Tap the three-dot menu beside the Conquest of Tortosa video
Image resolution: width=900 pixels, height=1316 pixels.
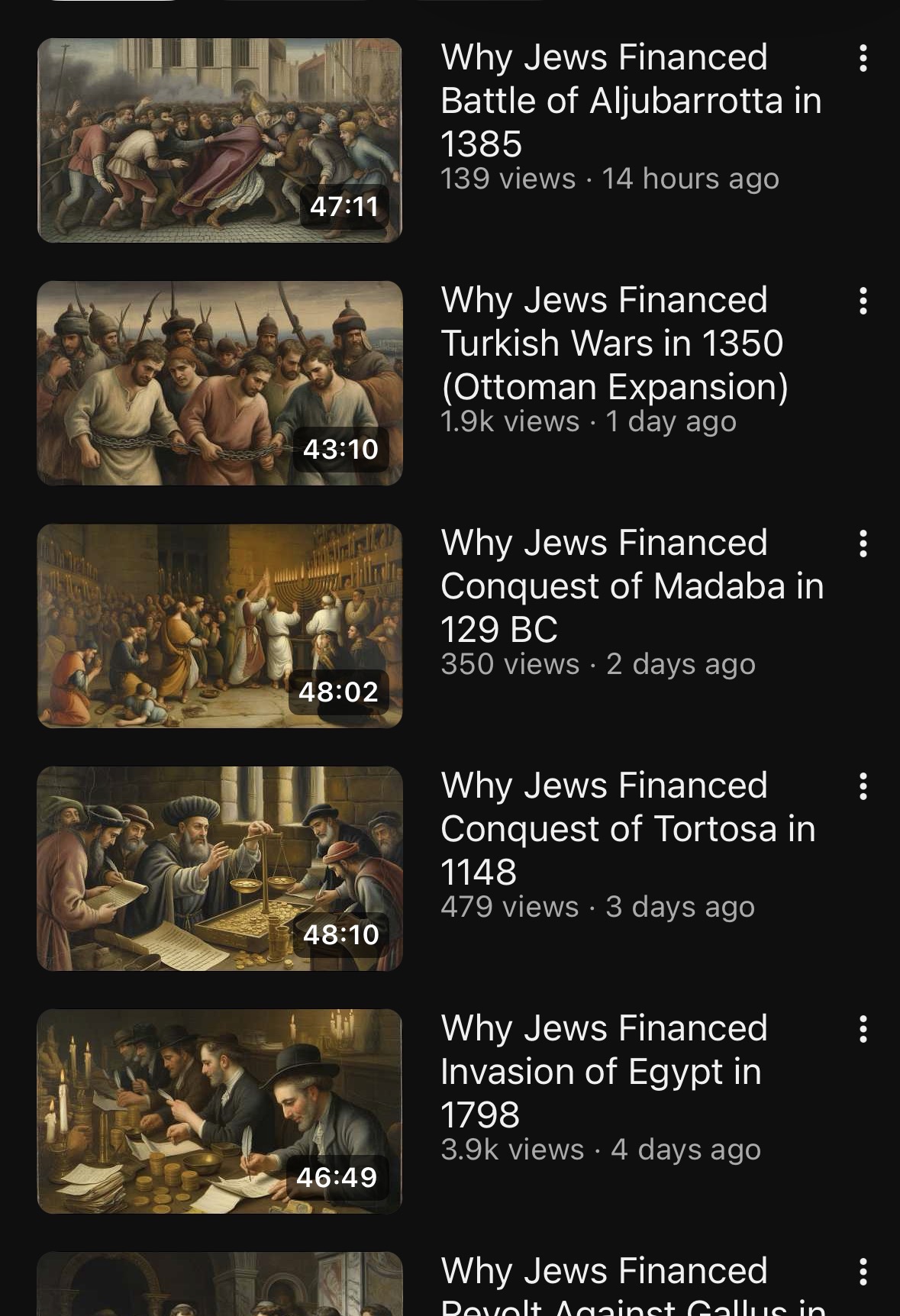tap(863, 787)
